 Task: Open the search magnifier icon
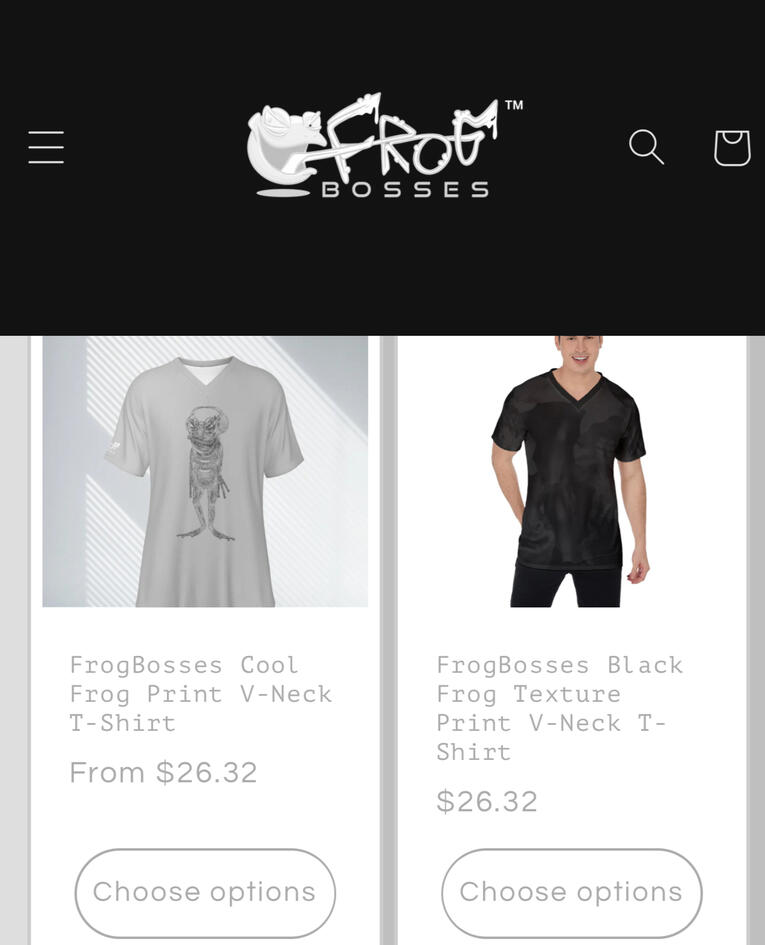[x=646, y=147]
